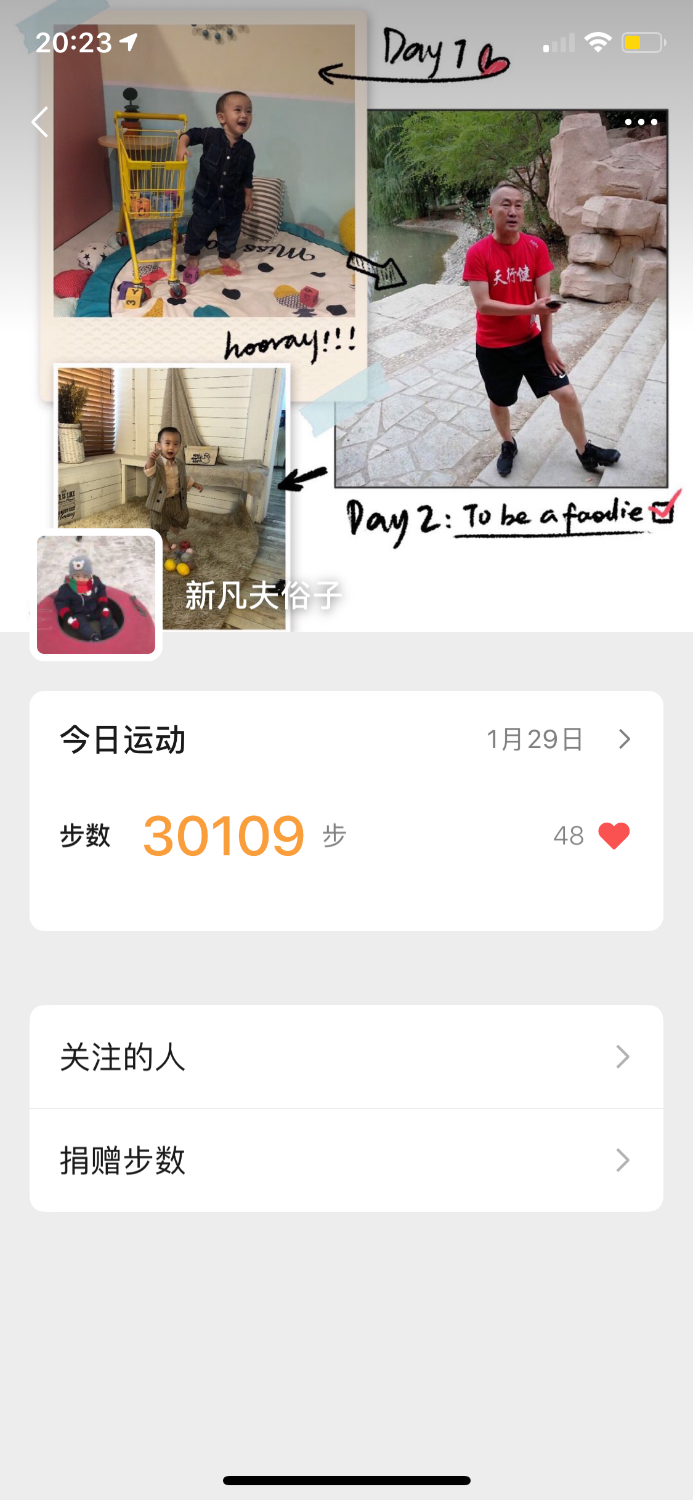Like the 30109 step count
Viewport: 693px width, 1500px height.
(x=613, y=836)
